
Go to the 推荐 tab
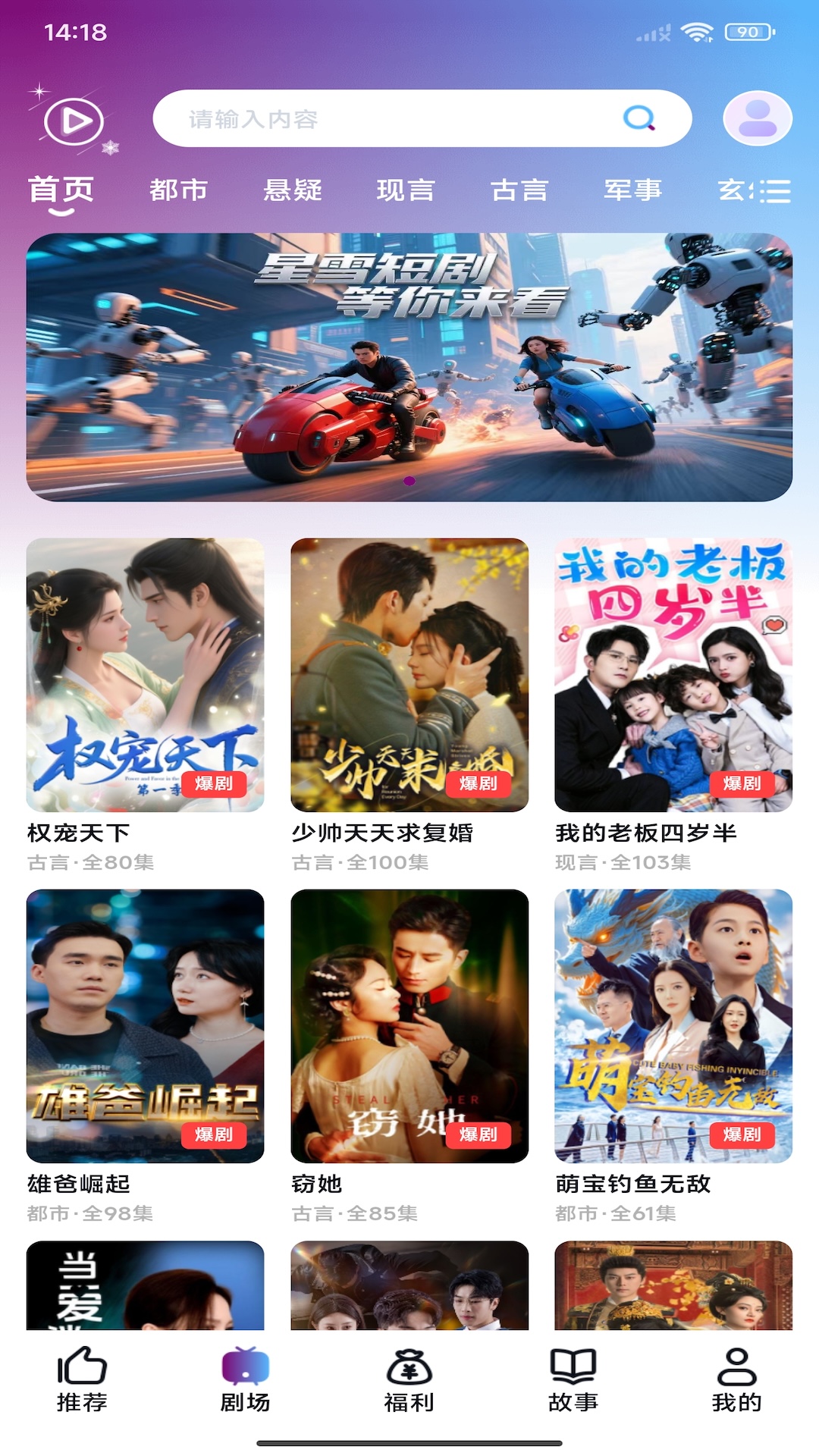pyautogui.click(x=82, y=1380)
